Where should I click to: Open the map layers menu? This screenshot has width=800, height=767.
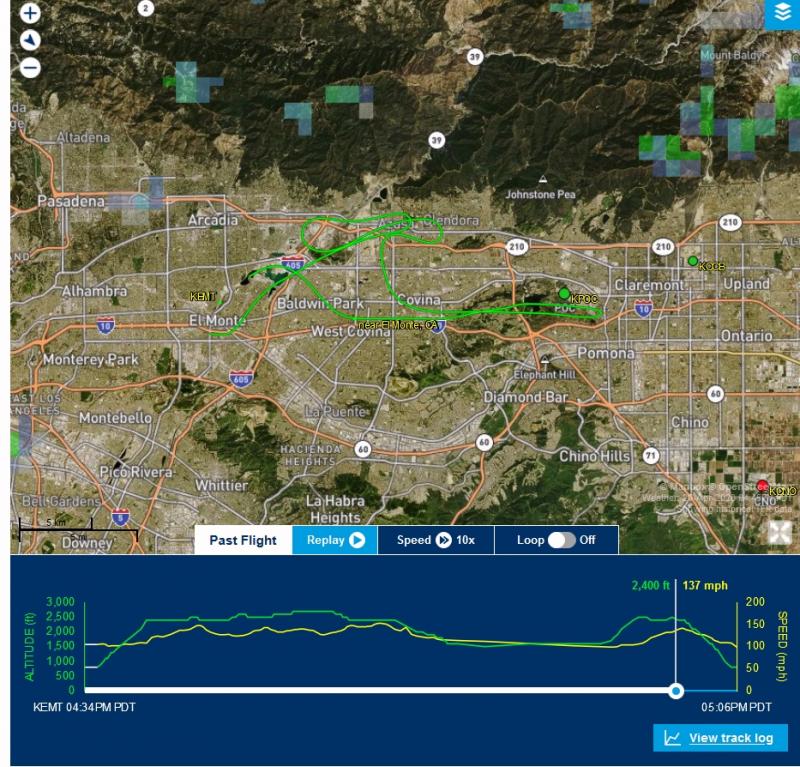[x=779, y=14]
